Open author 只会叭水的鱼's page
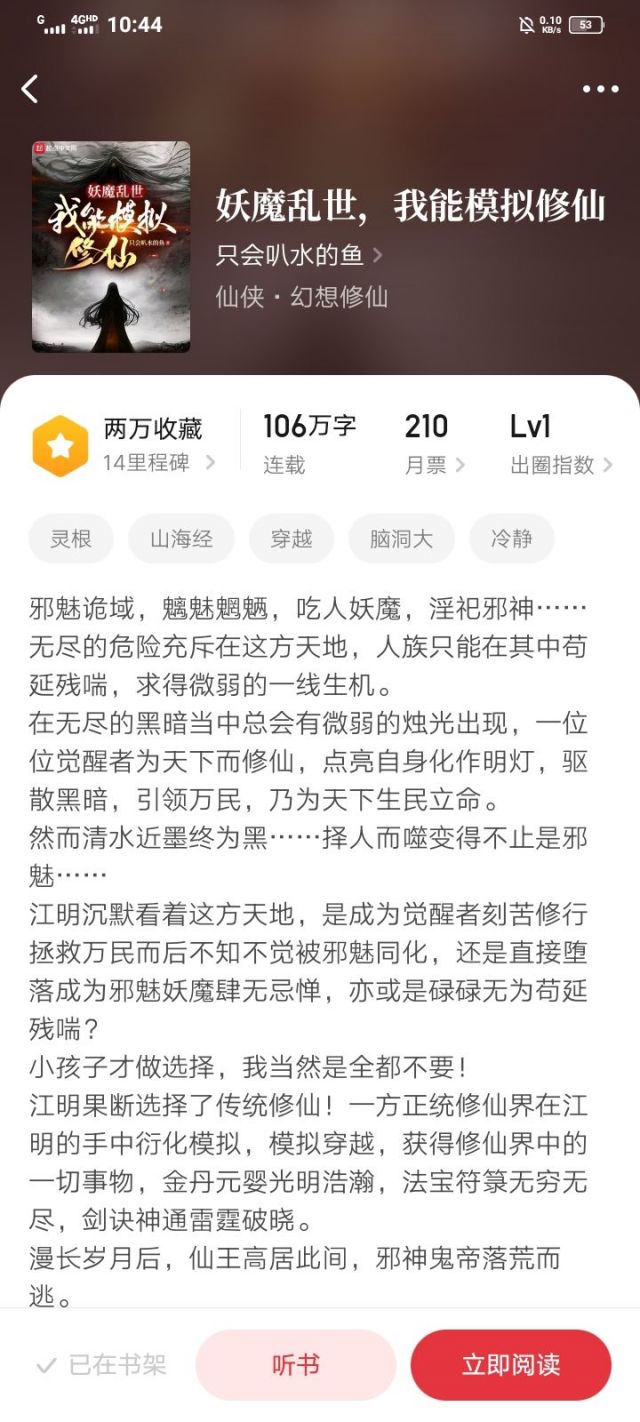 [299, 255]
